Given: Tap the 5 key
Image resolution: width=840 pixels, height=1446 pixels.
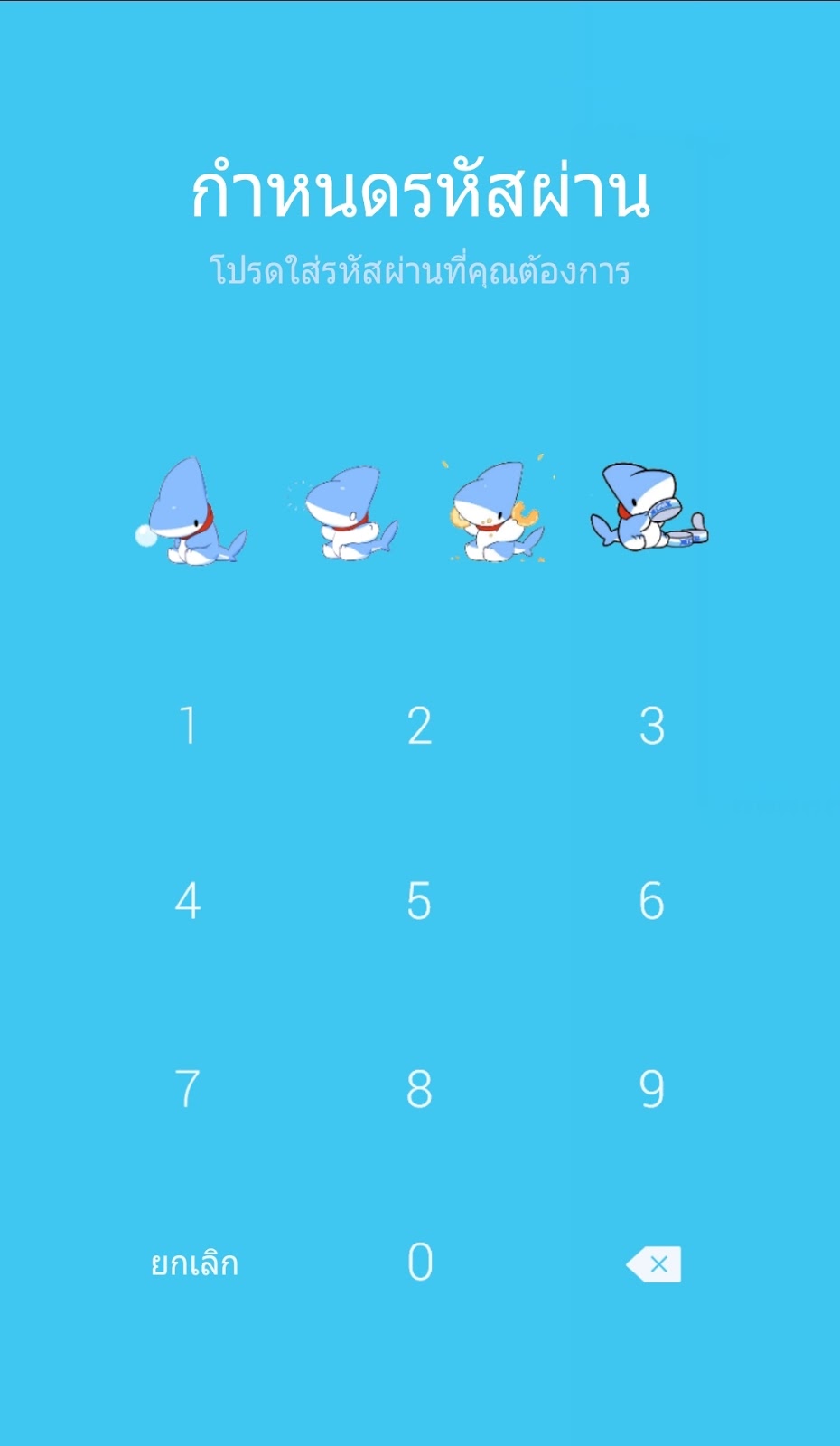Looking at the screenshot, I should click(419, 901).
